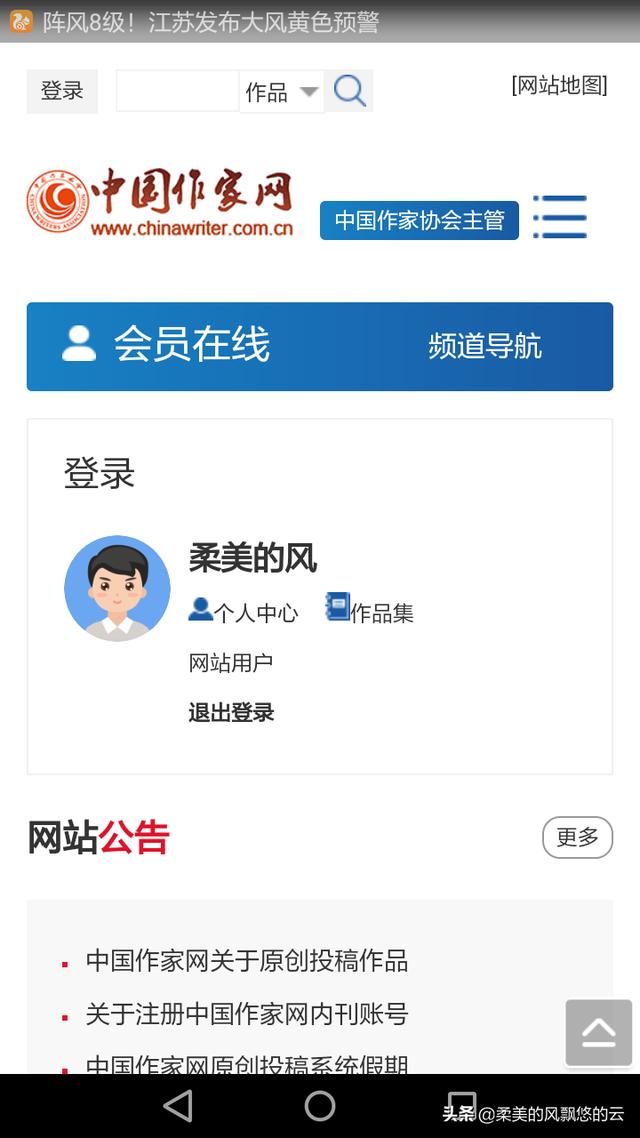
Task: Jump back to top with arrow button
Action: pos(598,1032)
